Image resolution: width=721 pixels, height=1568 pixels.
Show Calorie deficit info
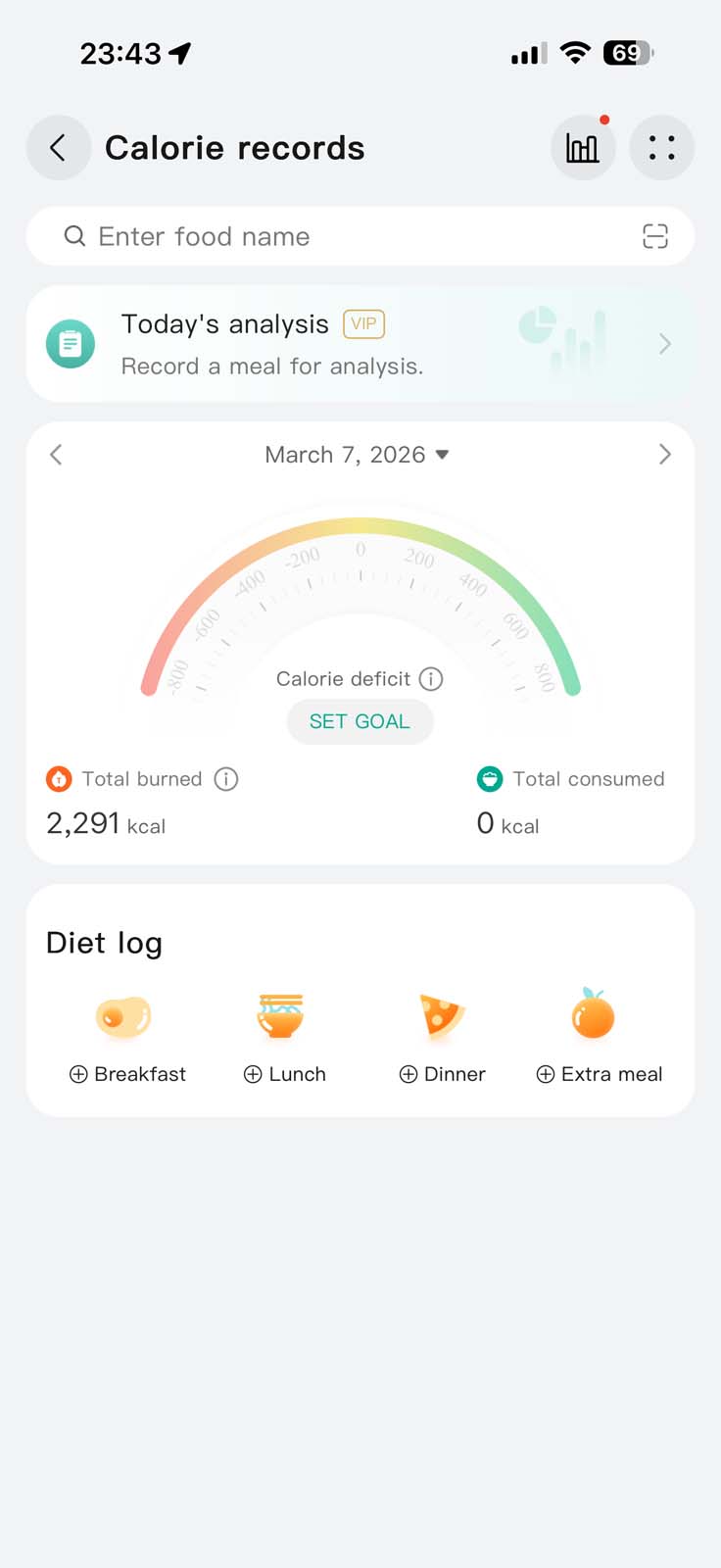(431, 679)
